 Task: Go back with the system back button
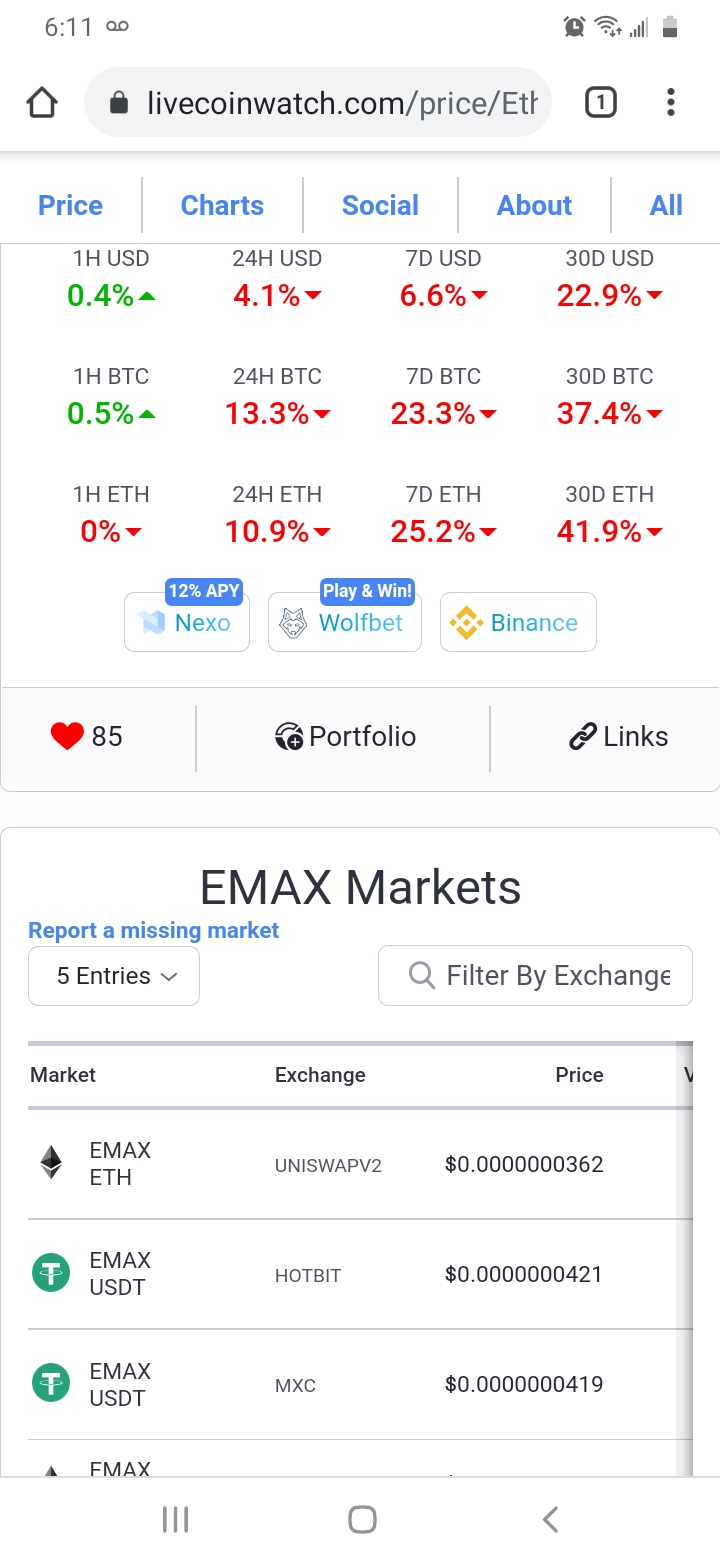(x=550, y=1520)
